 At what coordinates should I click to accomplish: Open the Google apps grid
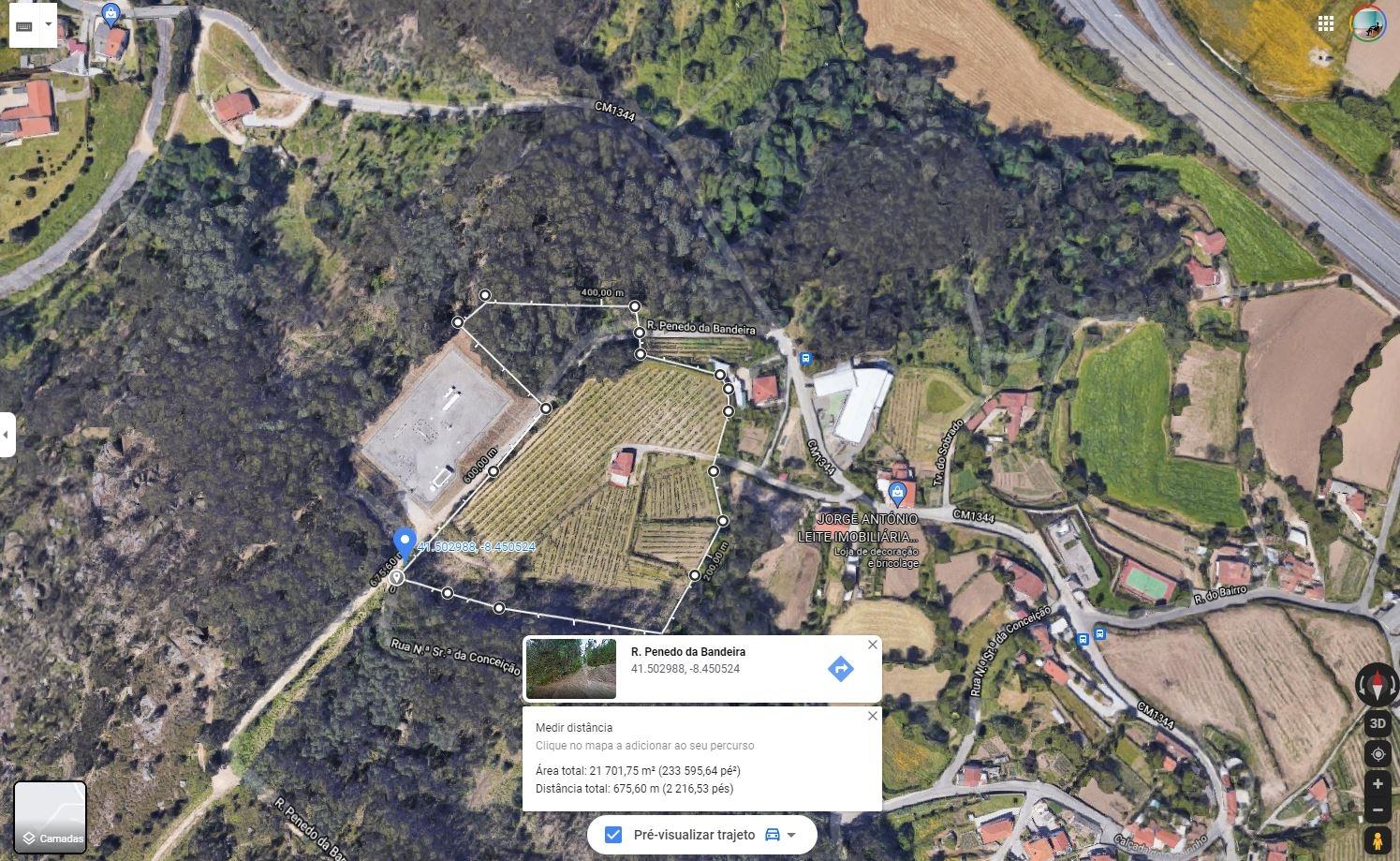coord(1325,24)
